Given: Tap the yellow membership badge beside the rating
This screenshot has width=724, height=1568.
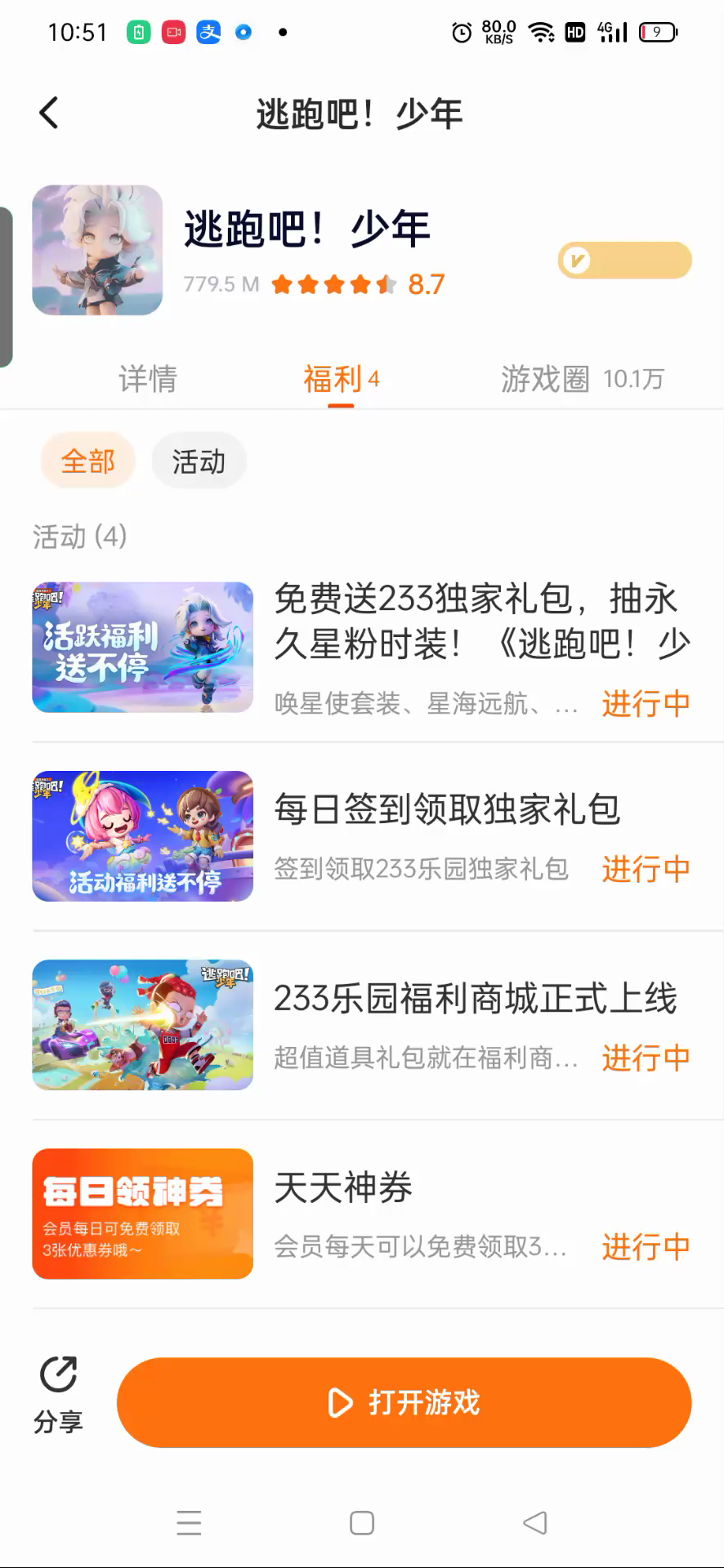Looking at the screenshot, I should point(624,261).
